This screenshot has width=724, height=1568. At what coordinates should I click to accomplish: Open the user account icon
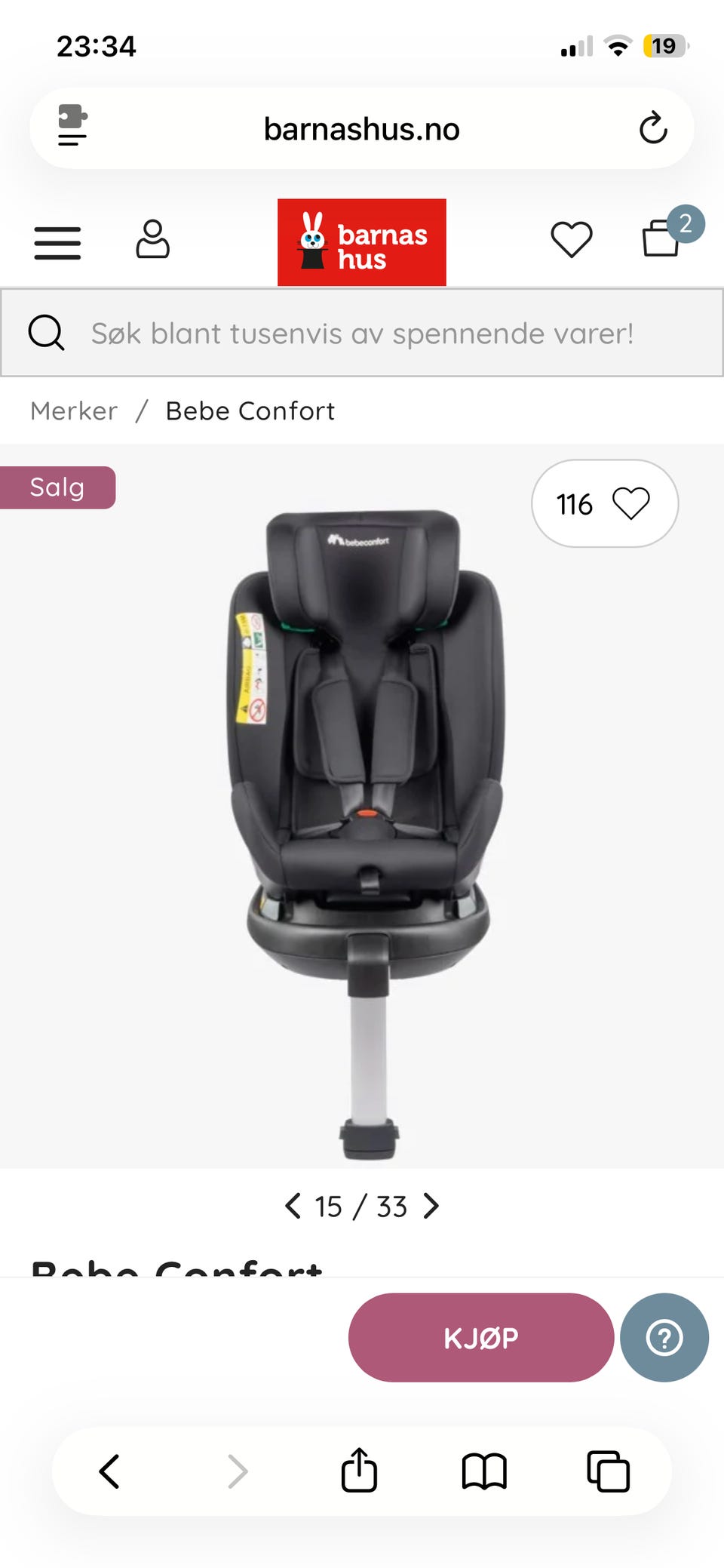(152, 240)
